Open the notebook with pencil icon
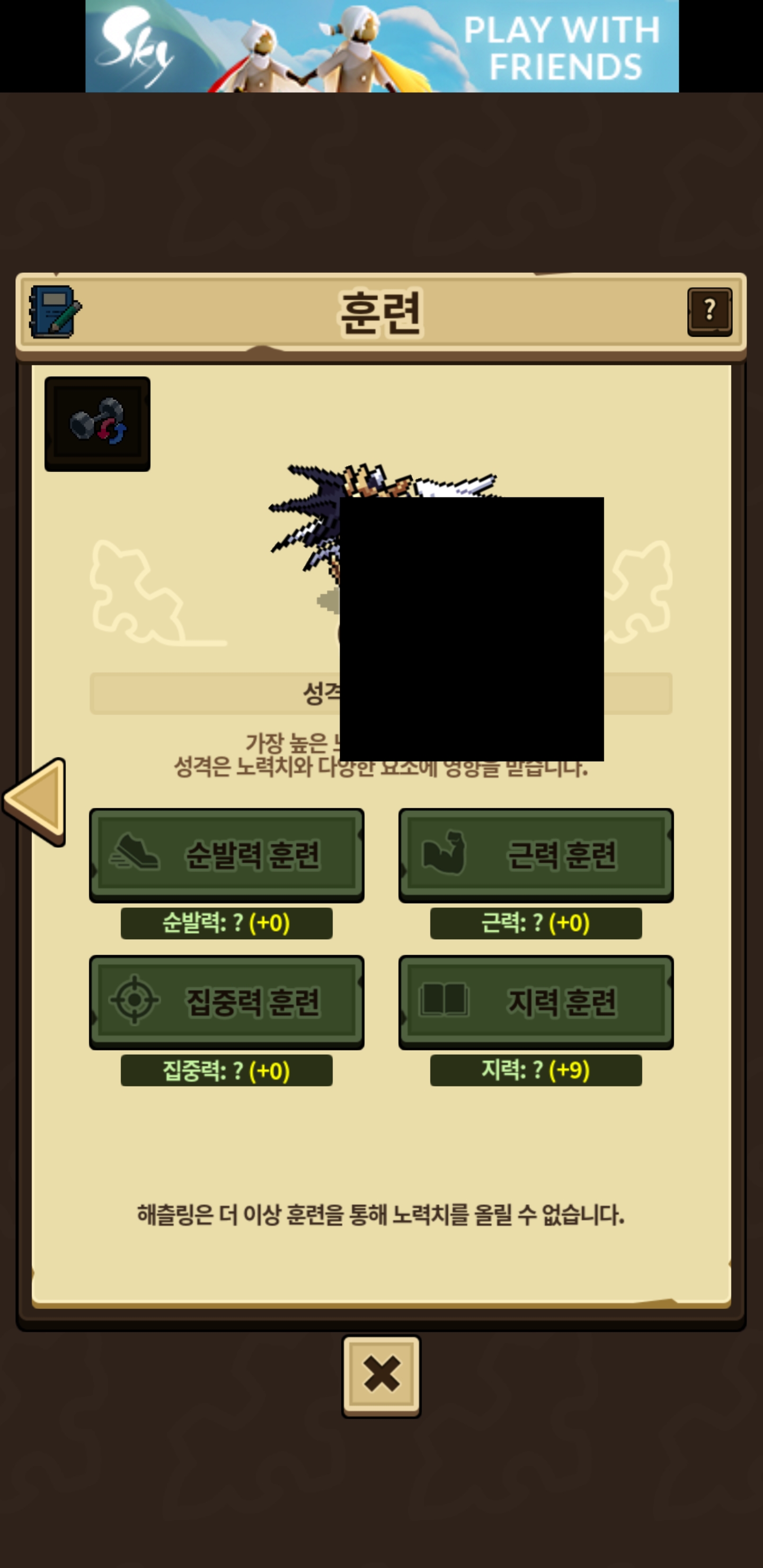The width and height of the screenshot is (763, 1568). point(56,311)
